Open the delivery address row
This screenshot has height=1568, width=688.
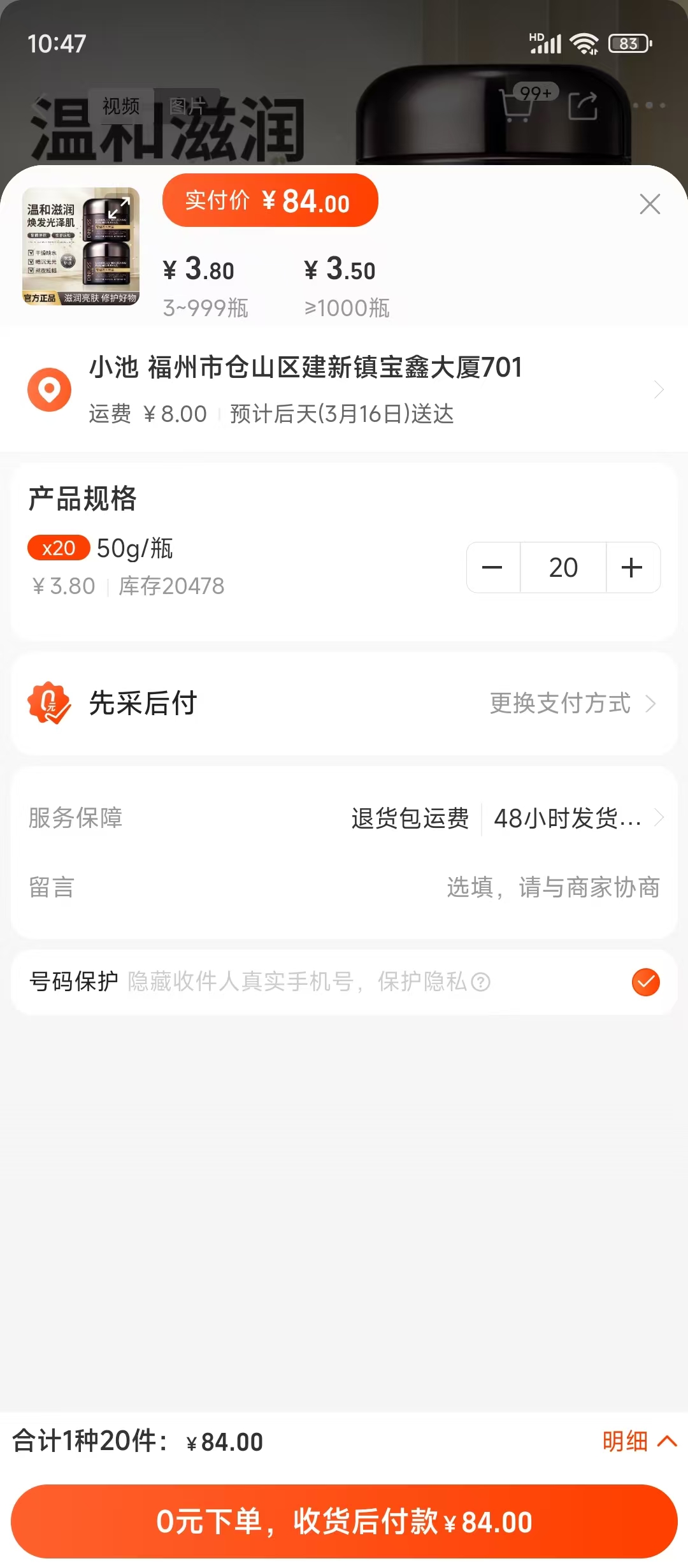pyautogui.click(x=344, y=389)
